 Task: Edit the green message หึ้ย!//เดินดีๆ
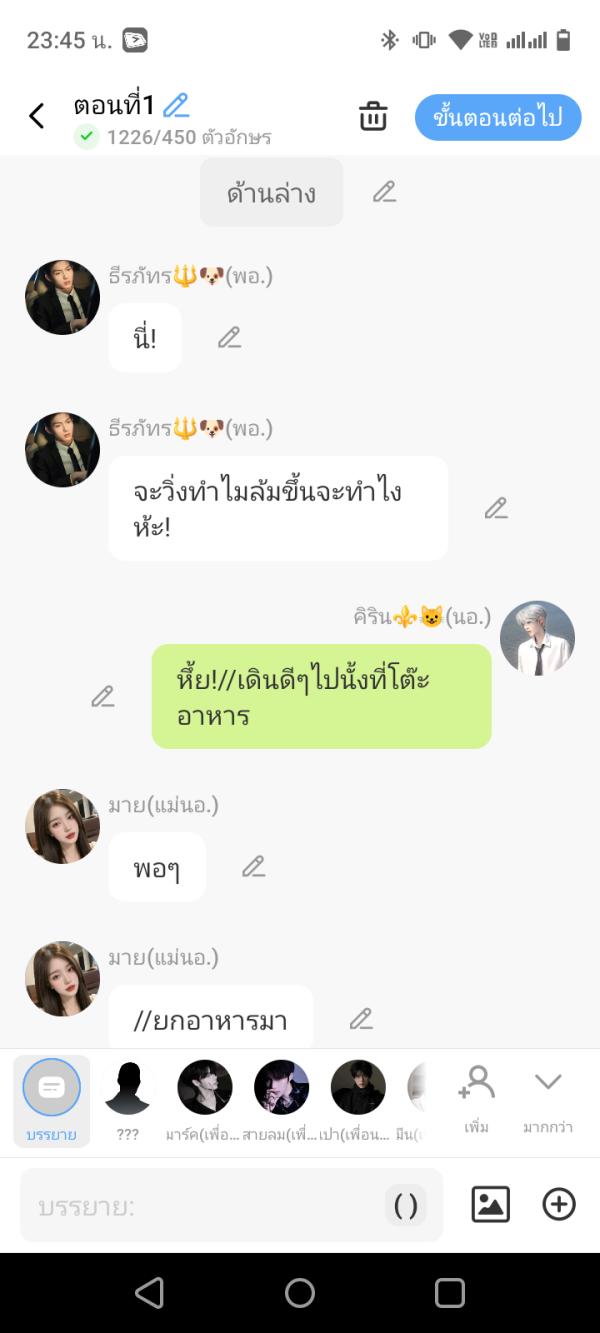[x=103, y=696]
